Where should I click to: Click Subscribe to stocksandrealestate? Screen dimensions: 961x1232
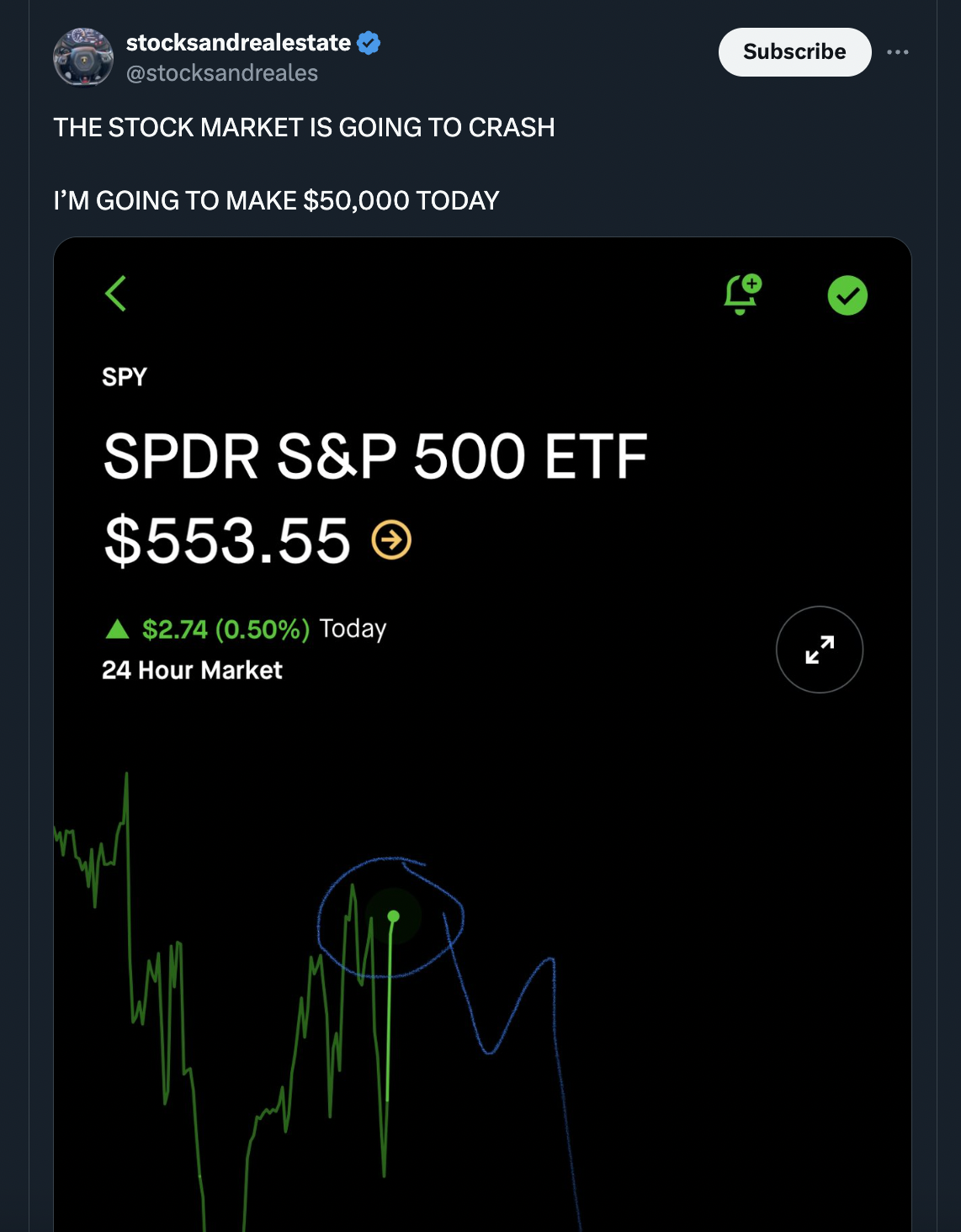(793, 51)
